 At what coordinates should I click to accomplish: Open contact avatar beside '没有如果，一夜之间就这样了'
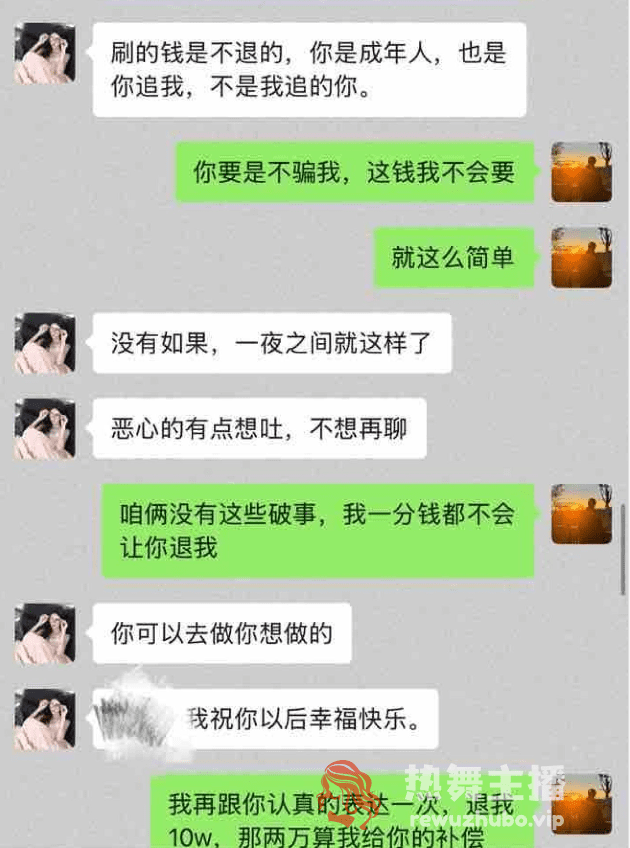tap(44, 343)
